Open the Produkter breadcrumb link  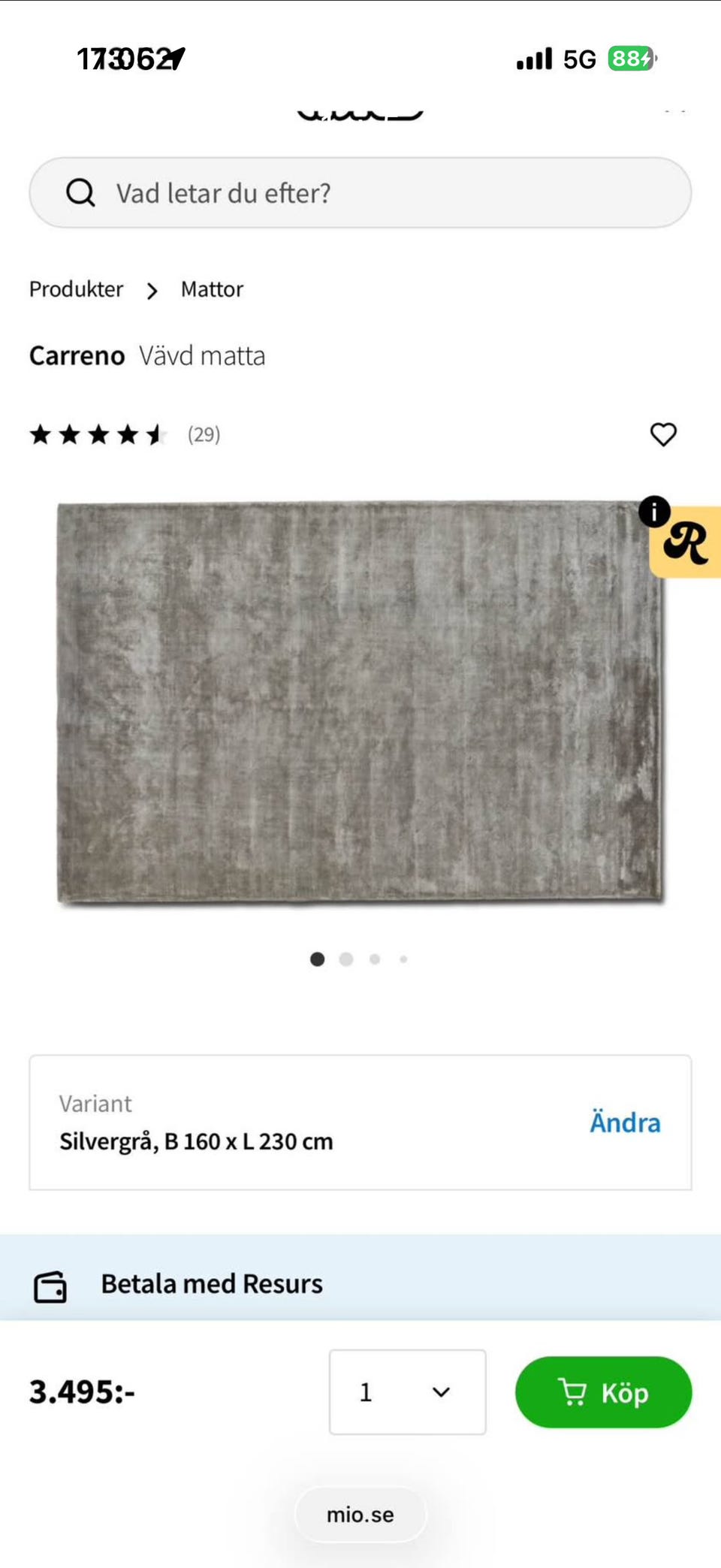(x=76, y=289)
